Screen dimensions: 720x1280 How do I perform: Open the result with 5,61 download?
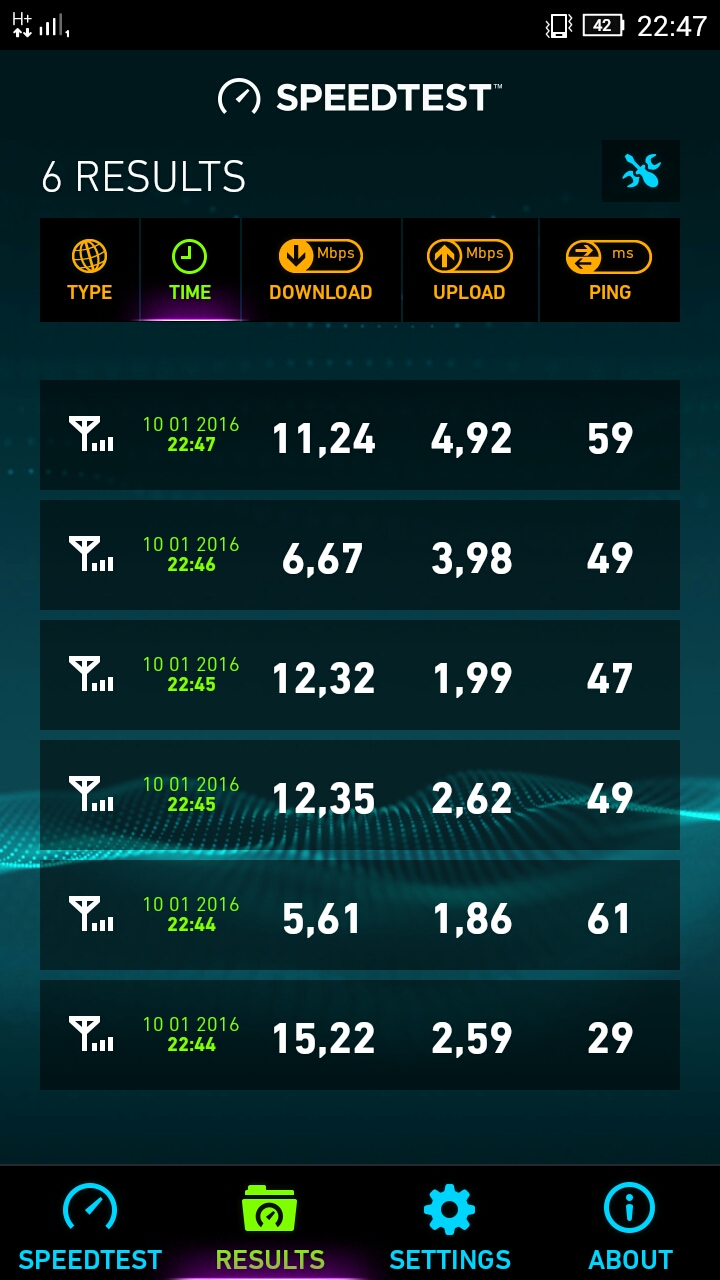(360, 915)
